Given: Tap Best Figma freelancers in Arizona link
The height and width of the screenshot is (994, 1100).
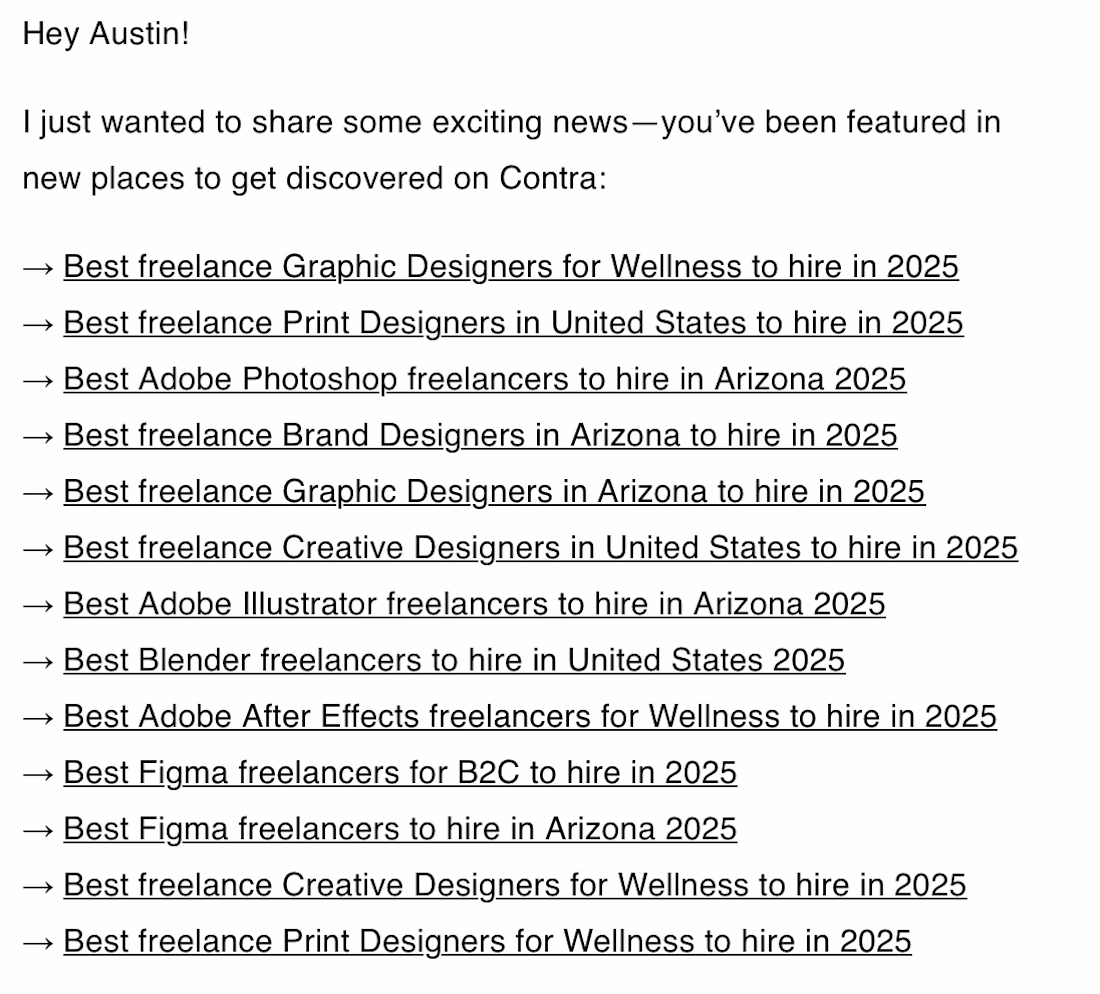Looking at the screenshot, I should tap(400, 829).
